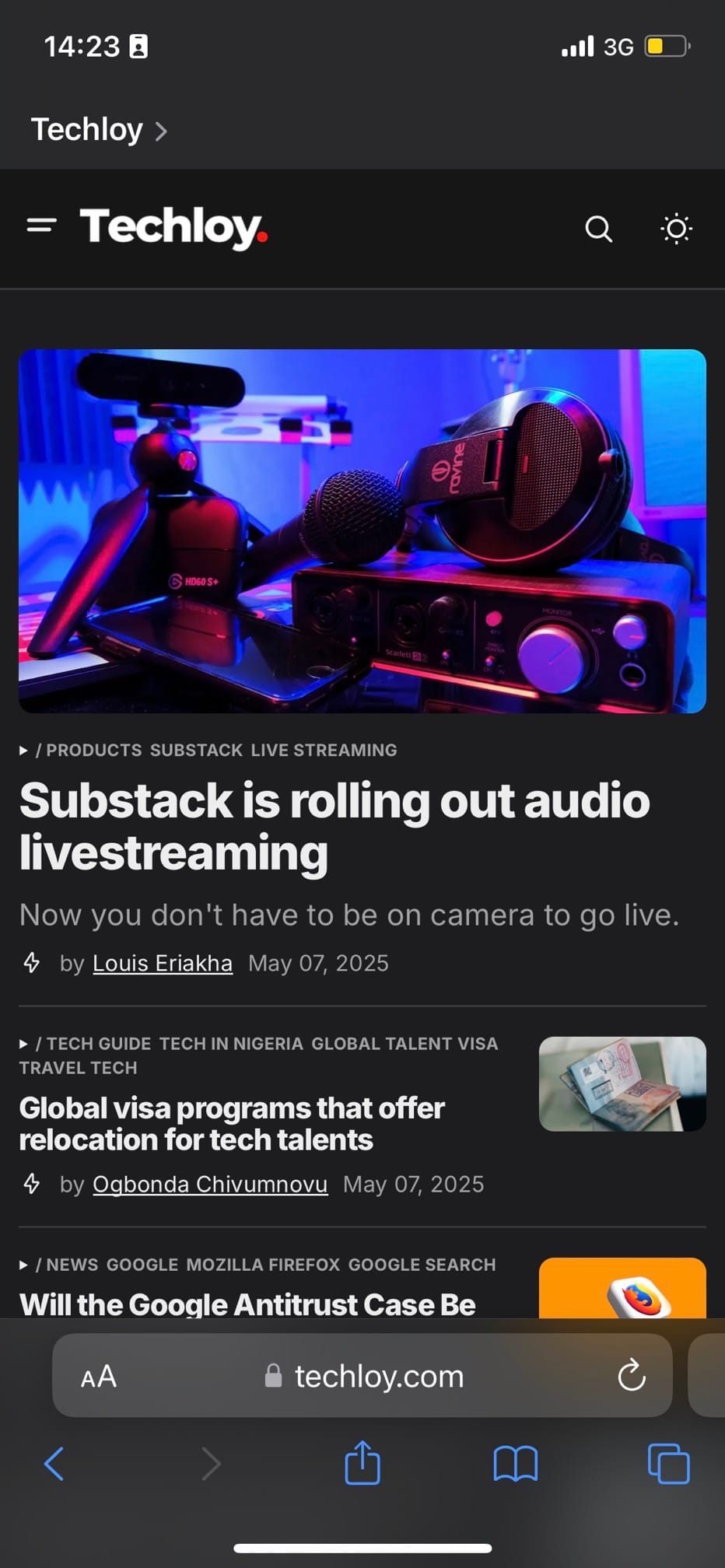The width and height of the screenshot is (725, 1568).
Task: Open the passport thumbnail for visa article
Action: tap(622, 1083)
